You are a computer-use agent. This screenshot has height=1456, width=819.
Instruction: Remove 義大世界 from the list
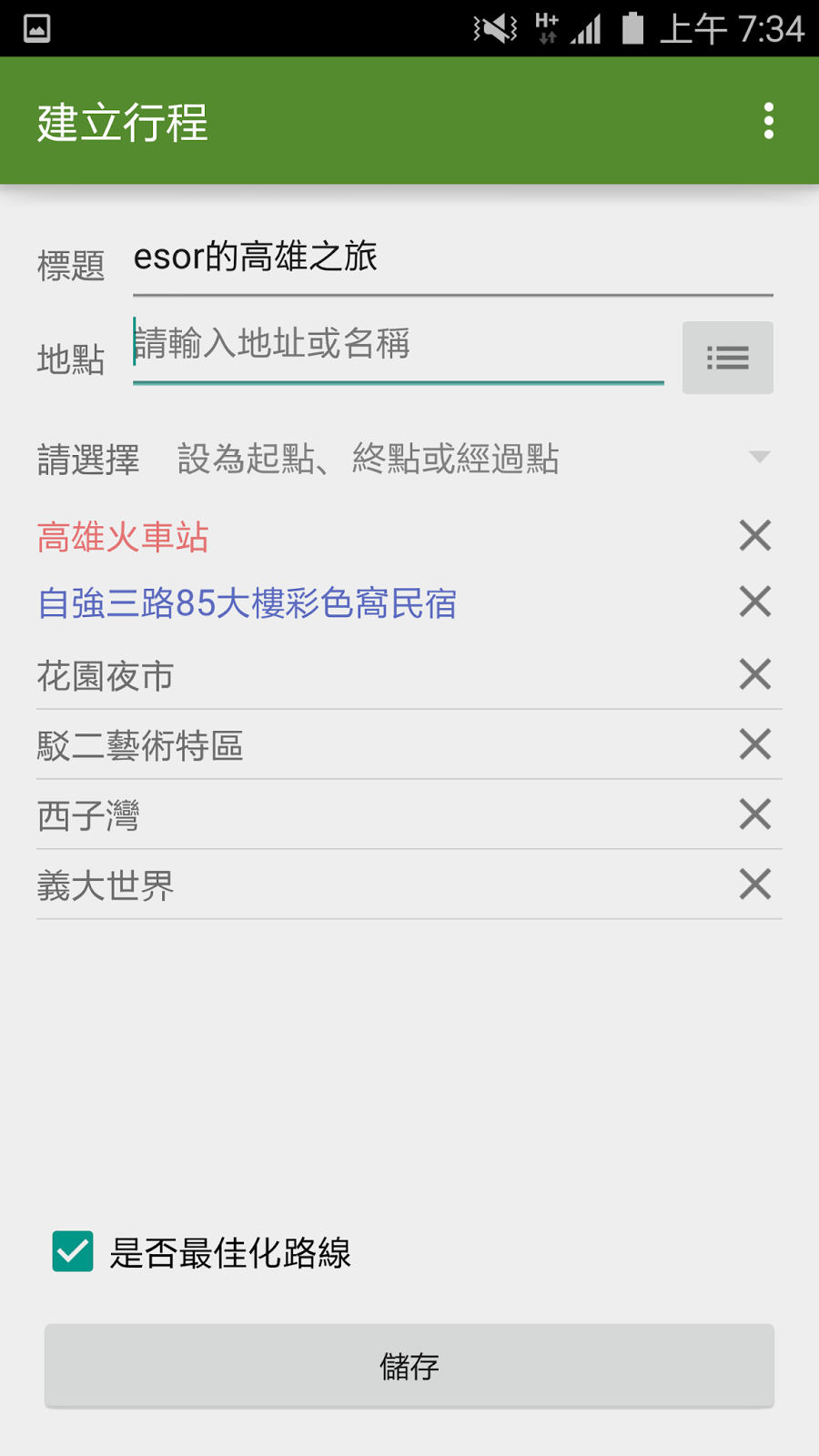pyautogui.click(x=755, y=885)
